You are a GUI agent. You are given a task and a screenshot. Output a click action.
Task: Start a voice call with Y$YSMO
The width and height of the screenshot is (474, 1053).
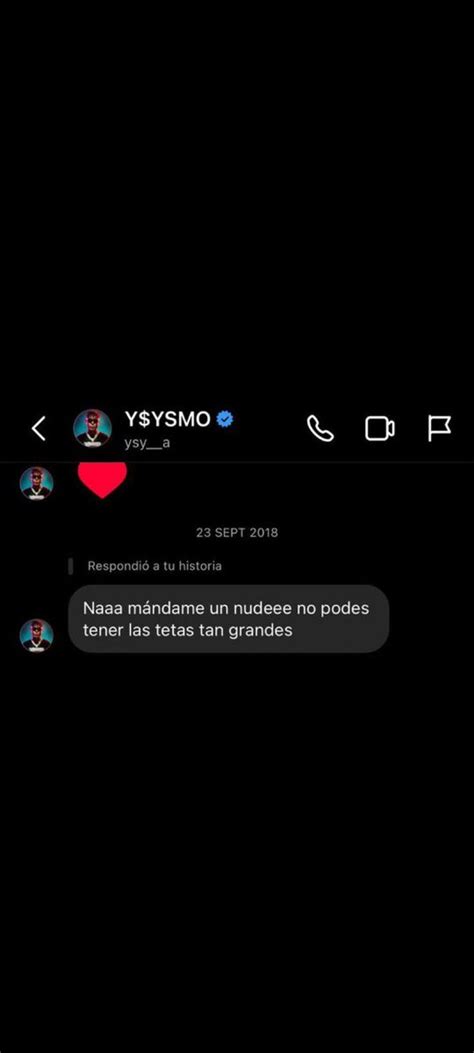click(320, 428)
